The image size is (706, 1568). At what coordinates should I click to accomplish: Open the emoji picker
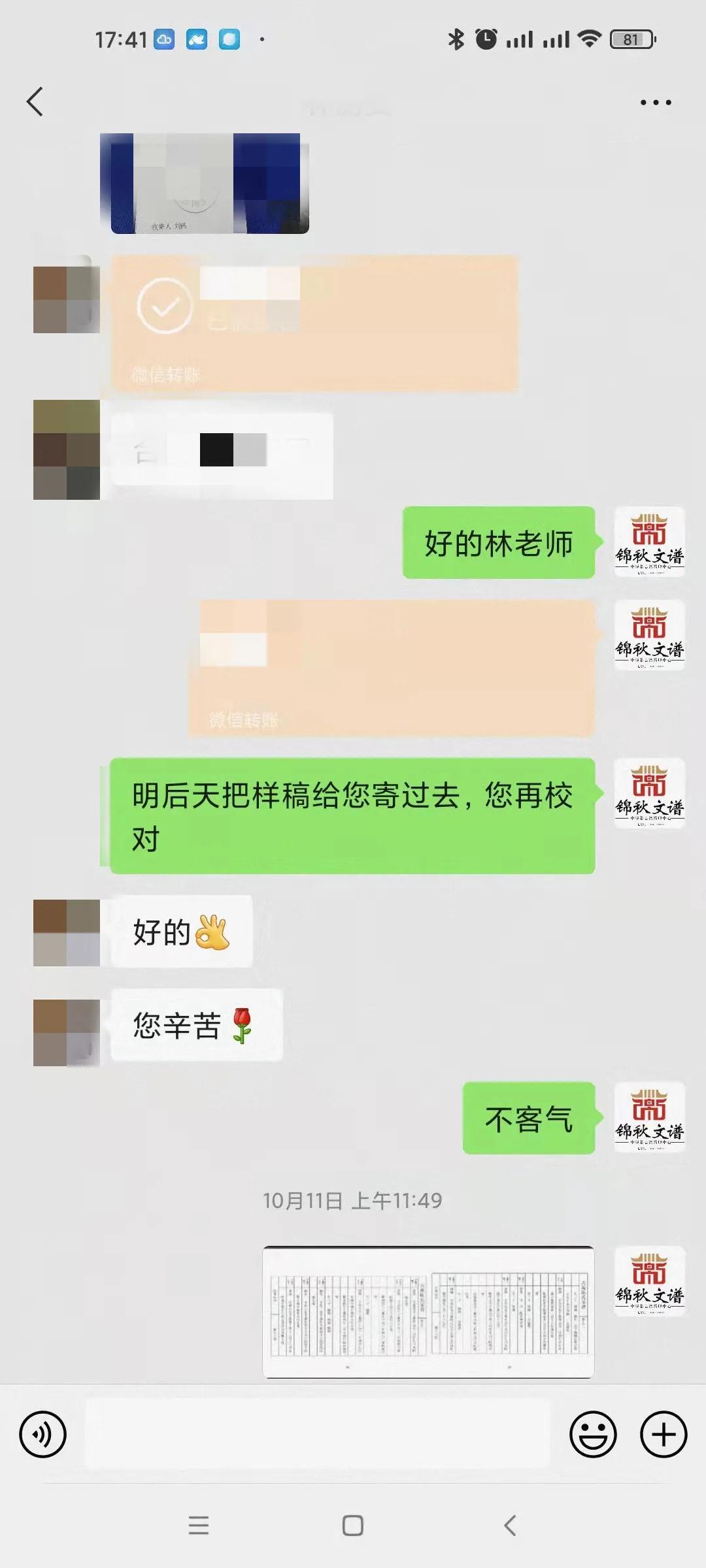click(x=593, y=1435)
